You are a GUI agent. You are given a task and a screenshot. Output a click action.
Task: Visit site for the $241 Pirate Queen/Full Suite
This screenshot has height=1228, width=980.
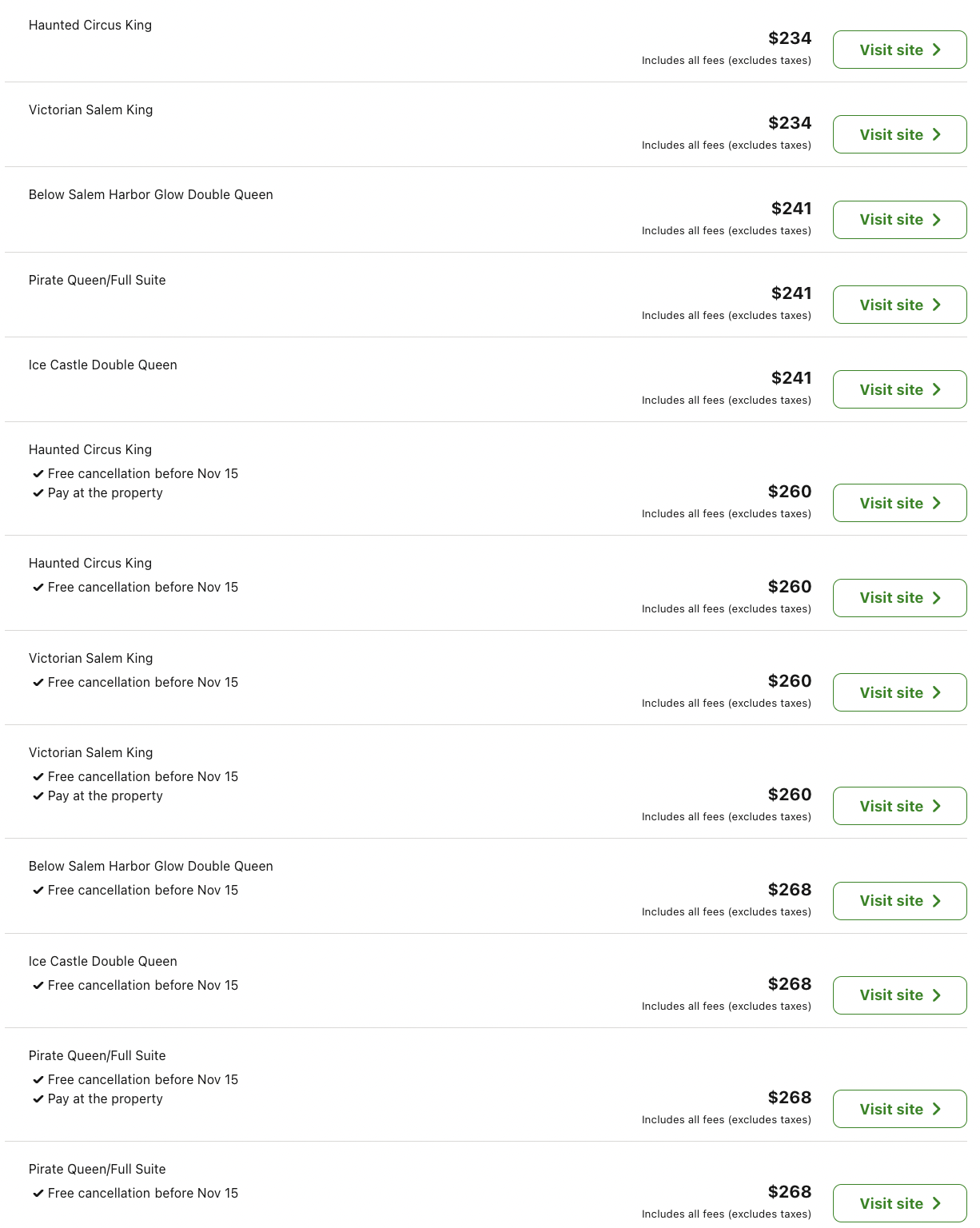(899, 304)
